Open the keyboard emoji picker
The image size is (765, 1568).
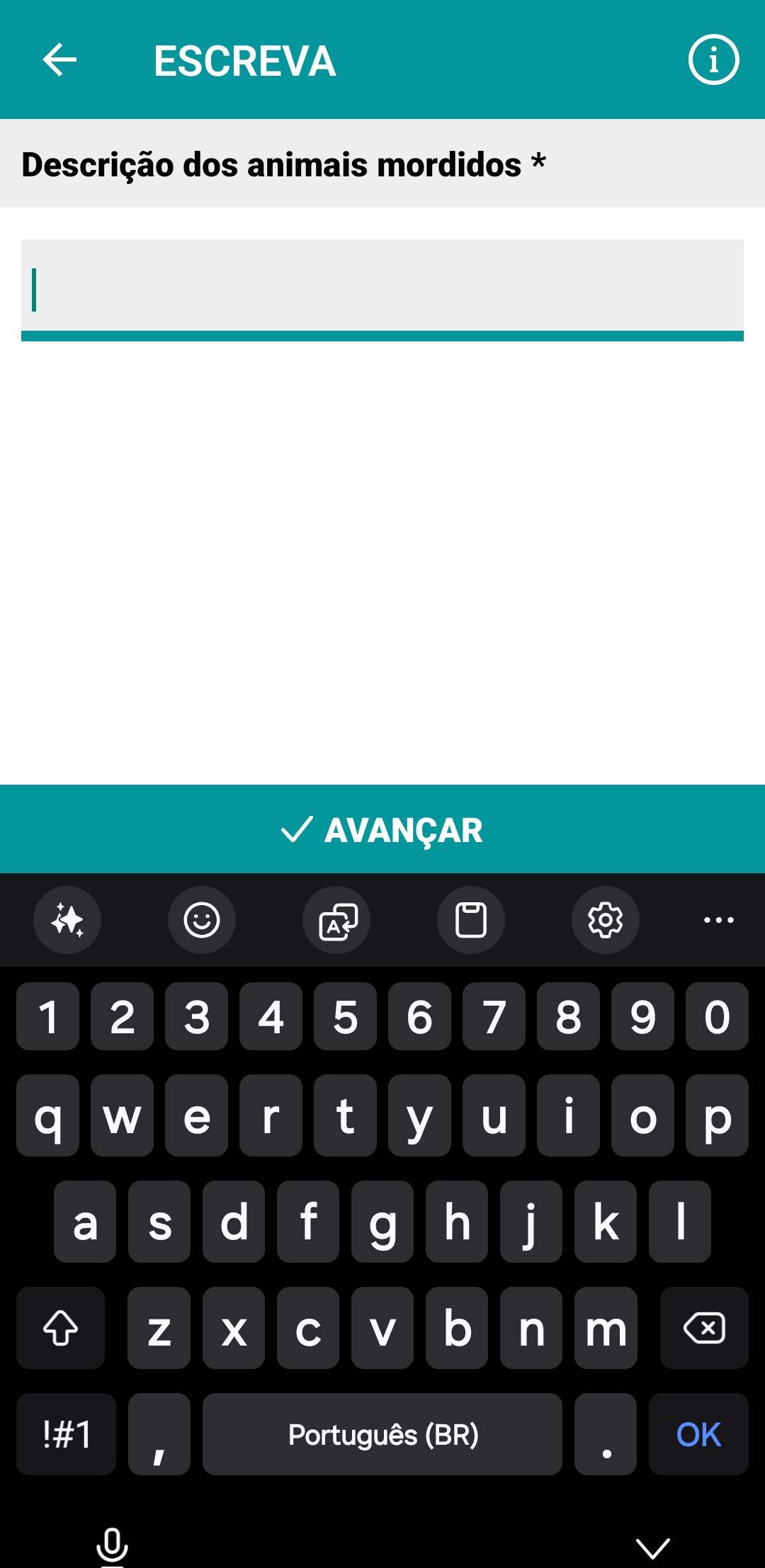[x=202, y=920]
